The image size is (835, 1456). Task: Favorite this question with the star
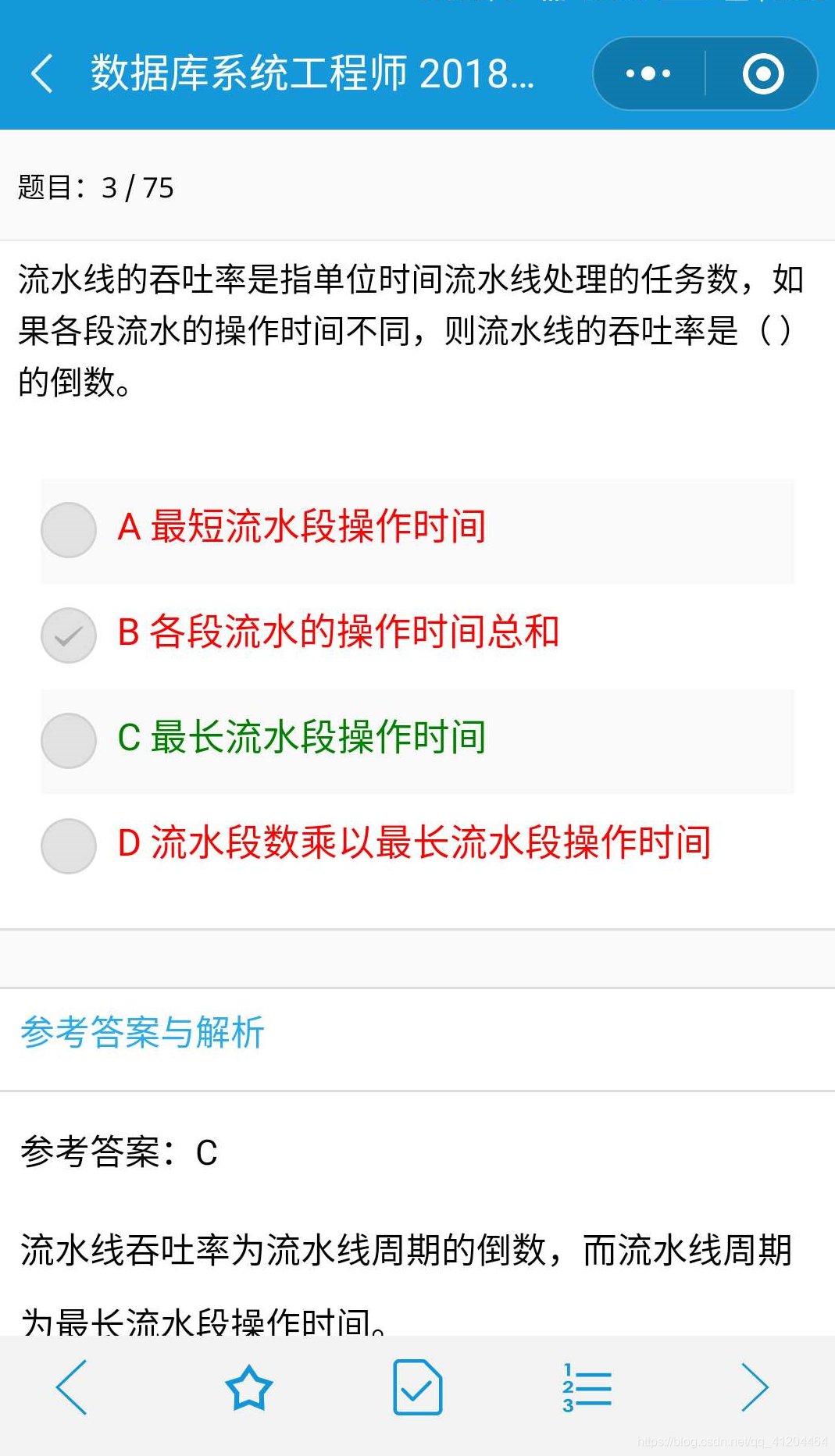pyautogui.click(x=248, y=1387)
